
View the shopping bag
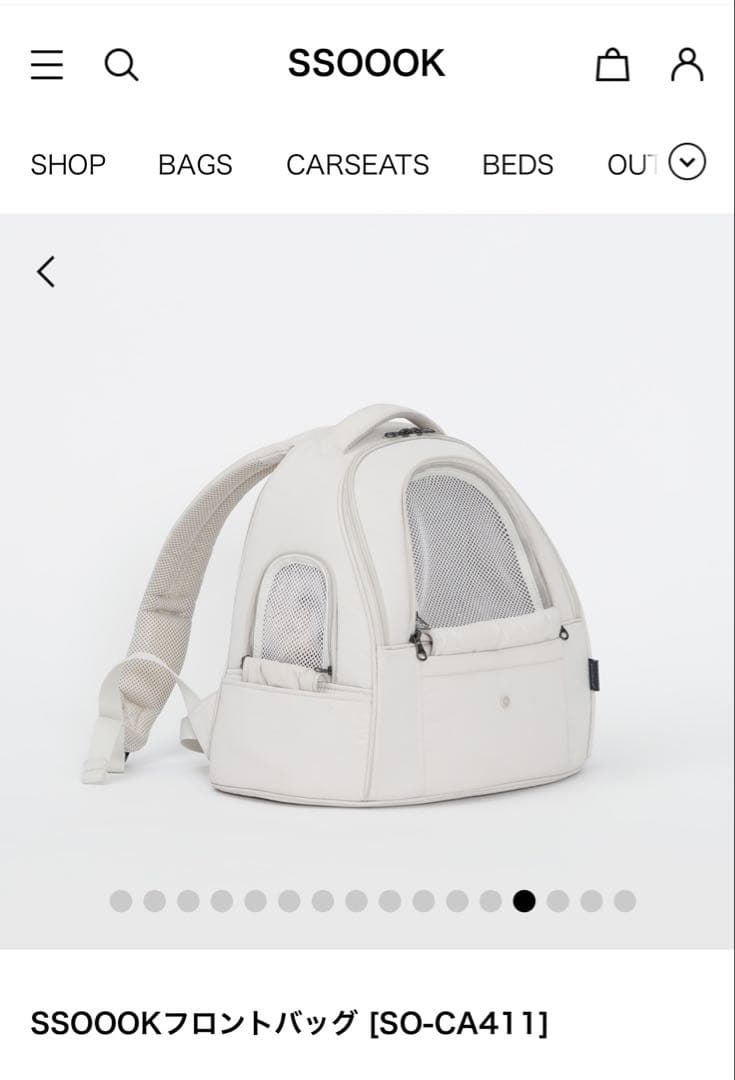click(612, 65)
